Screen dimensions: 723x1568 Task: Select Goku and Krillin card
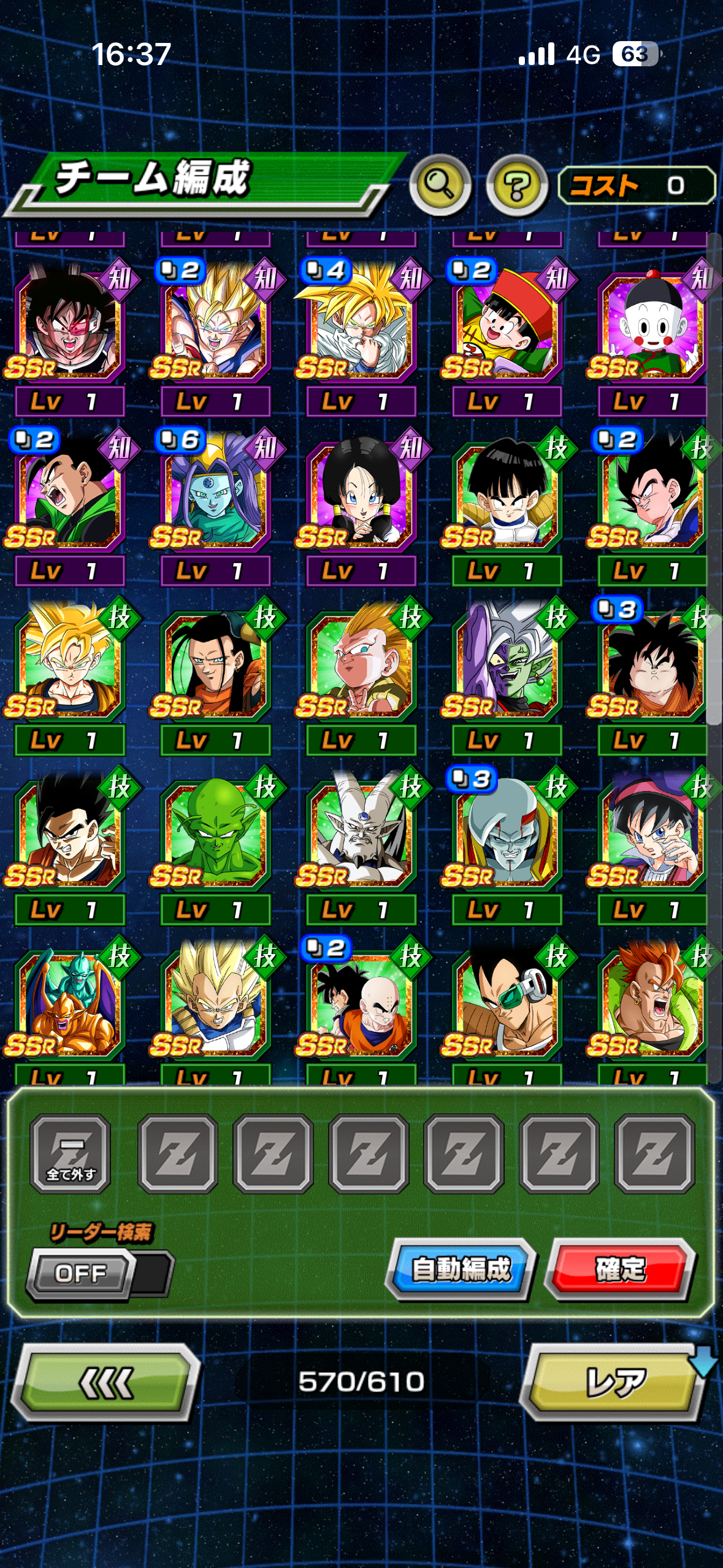tap(361, 1004)
